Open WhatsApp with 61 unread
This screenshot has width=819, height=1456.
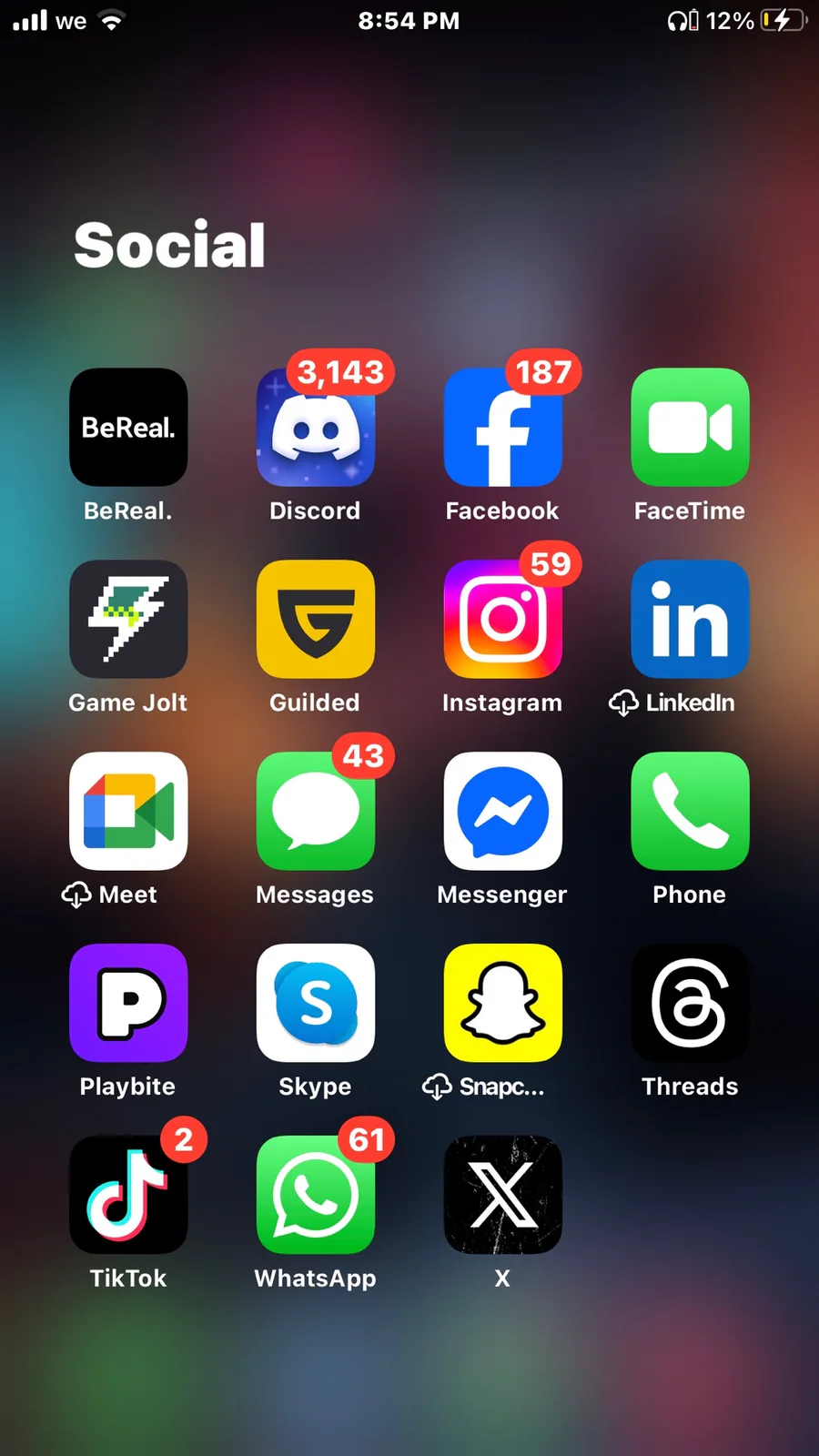tap(316, 1195)
